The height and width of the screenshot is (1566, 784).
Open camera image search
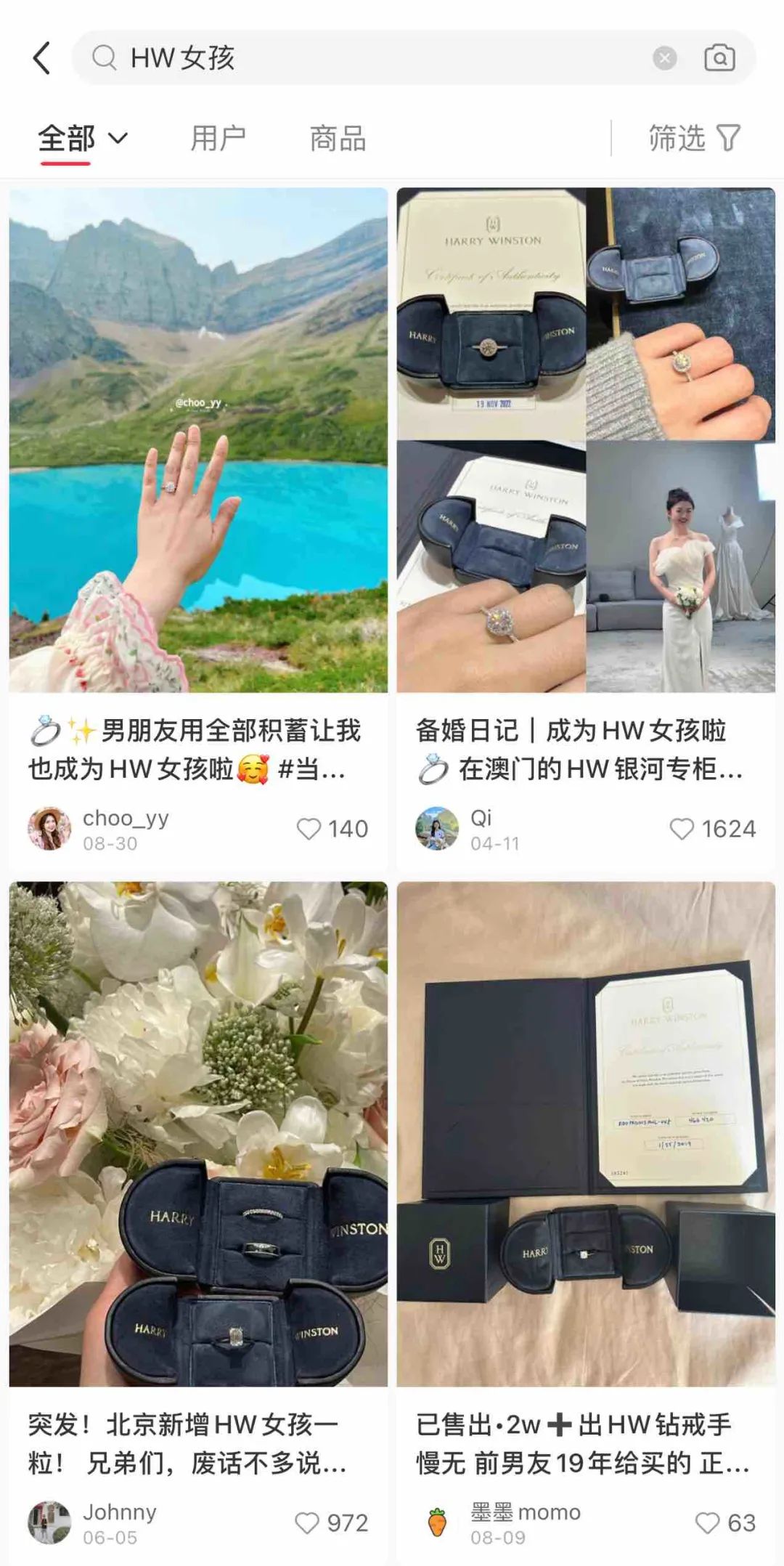719,58
